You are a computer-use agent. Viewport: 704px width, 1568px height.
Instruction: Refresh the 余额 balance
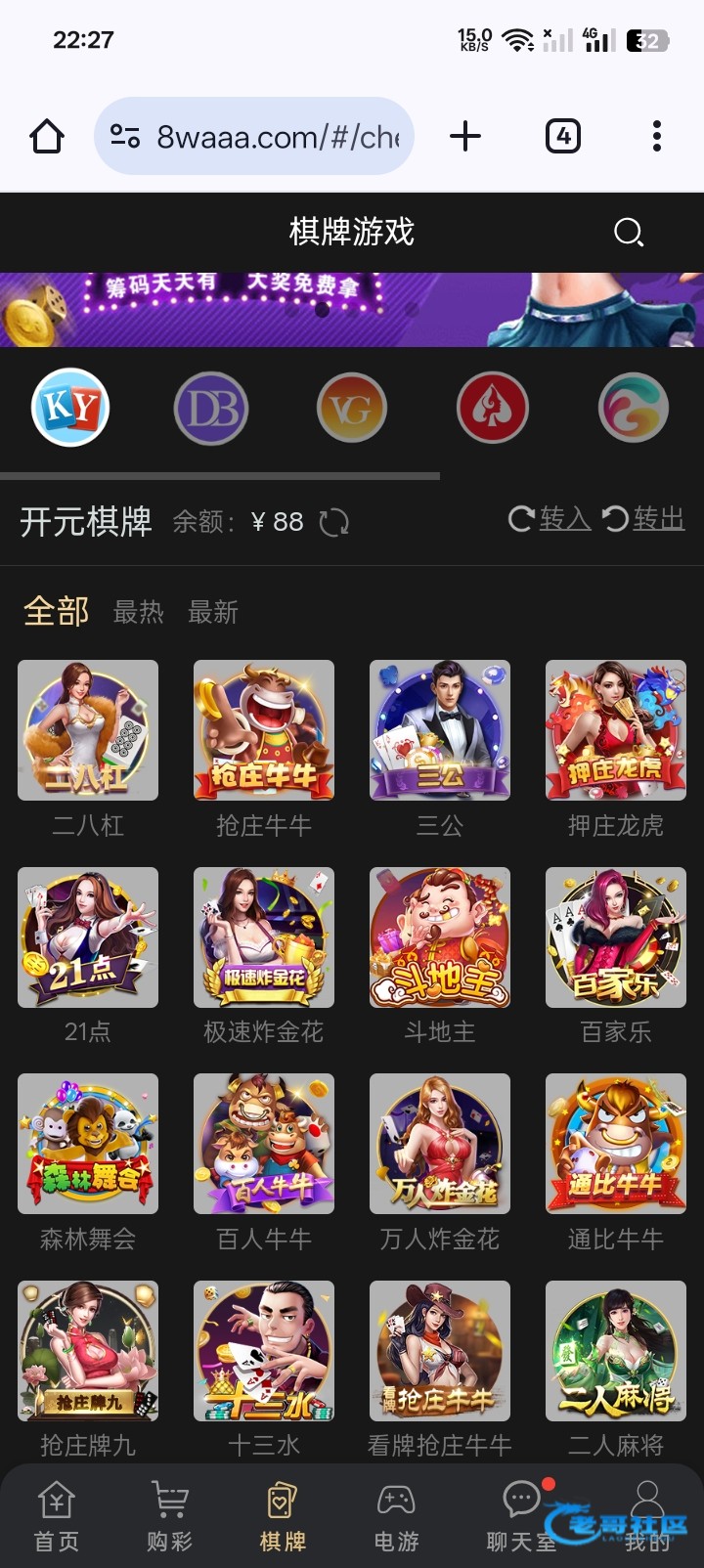334,522
